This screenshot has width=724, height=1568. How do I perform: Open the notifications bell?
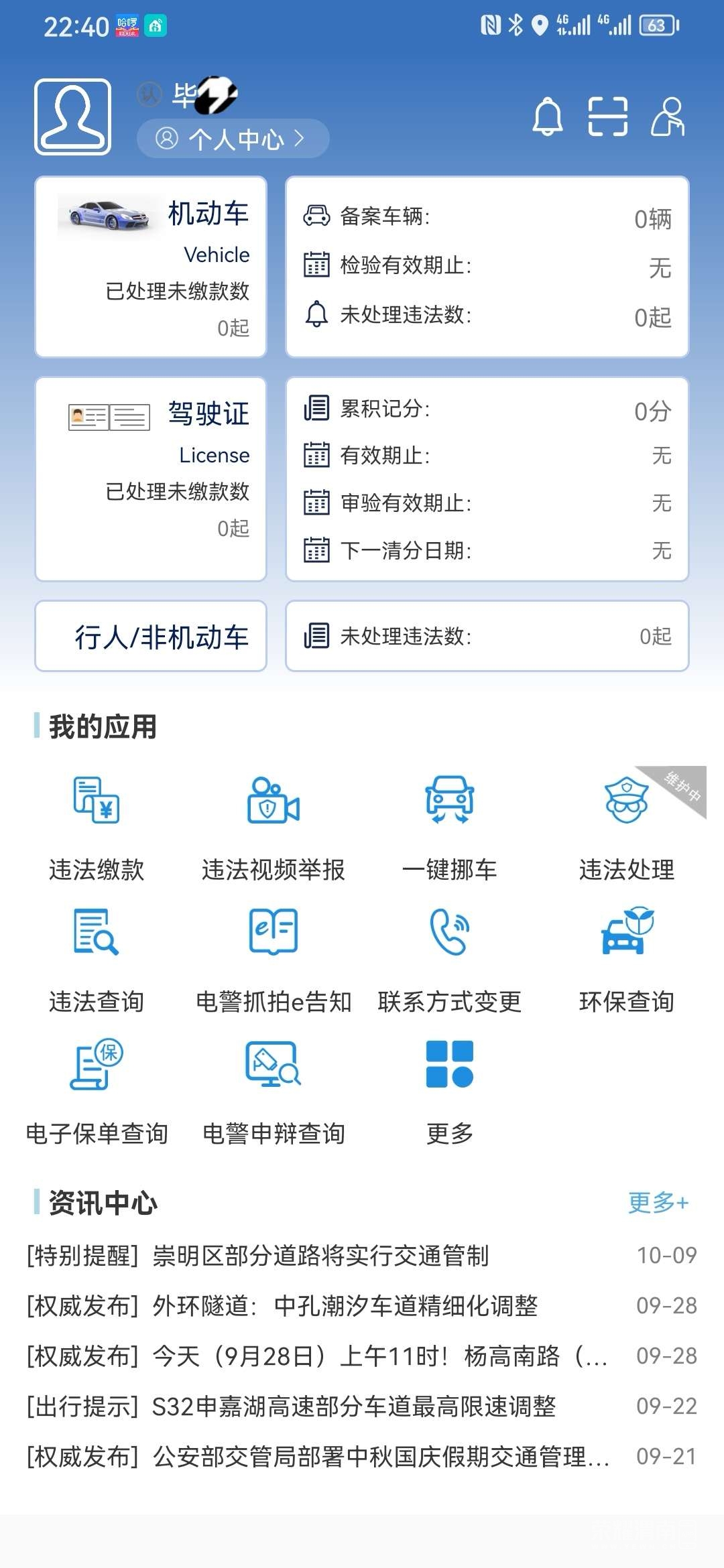(x=547, y=117)
